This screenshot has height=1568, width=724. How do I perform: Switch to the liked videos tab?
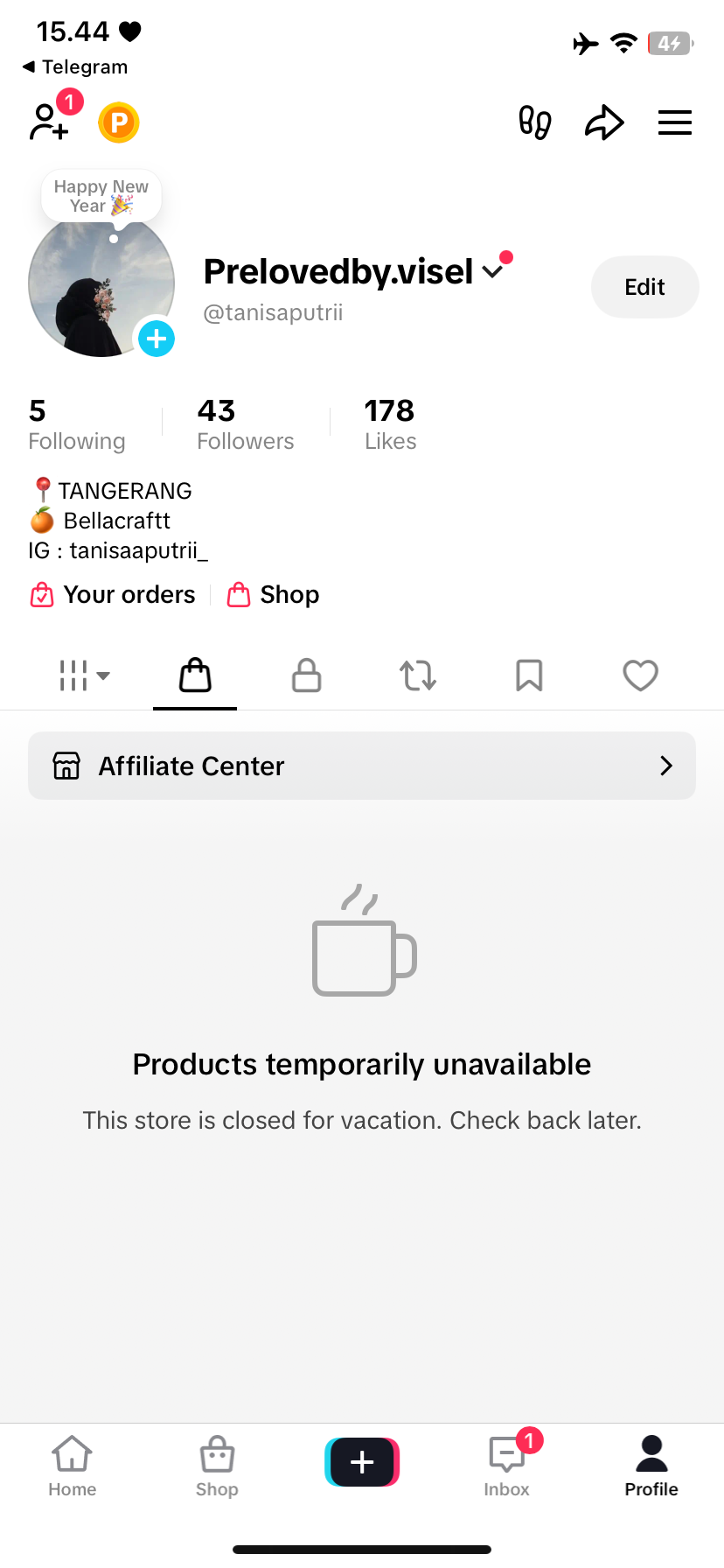pyautogui.click(x=640, y=675)
